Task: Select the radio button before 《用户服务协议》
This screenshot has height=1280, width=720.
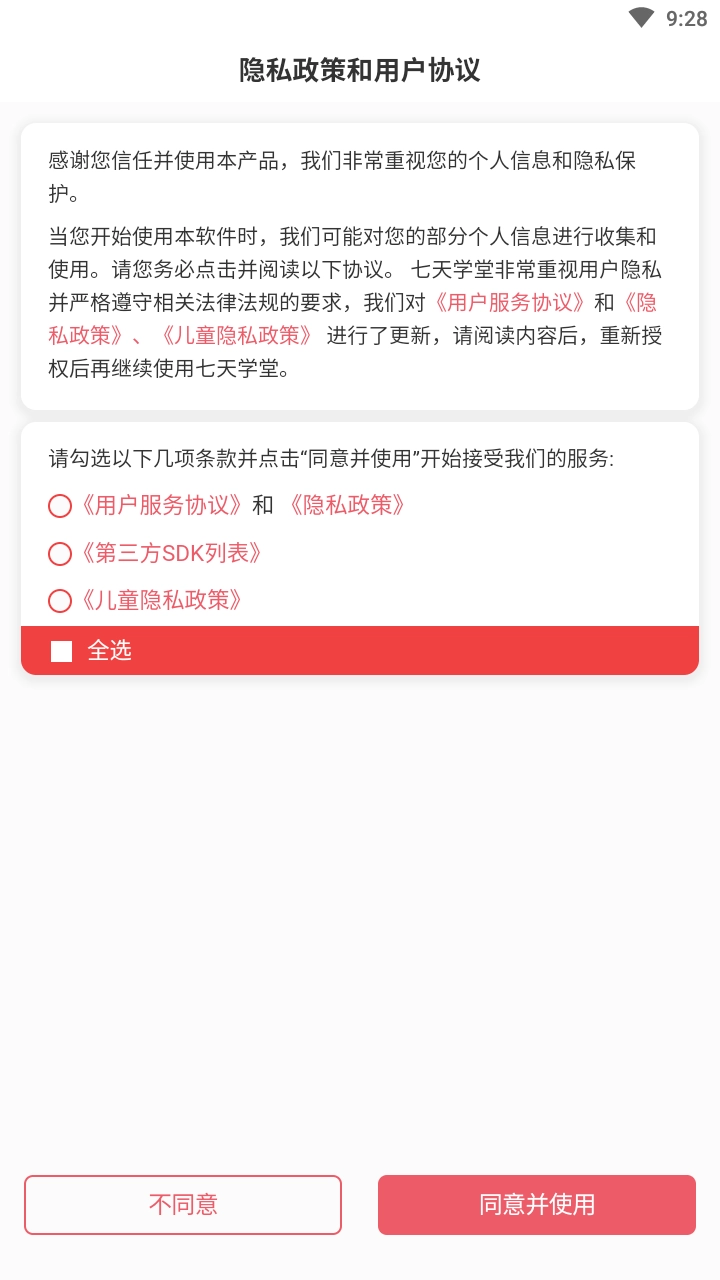Action: coord(59,506)
